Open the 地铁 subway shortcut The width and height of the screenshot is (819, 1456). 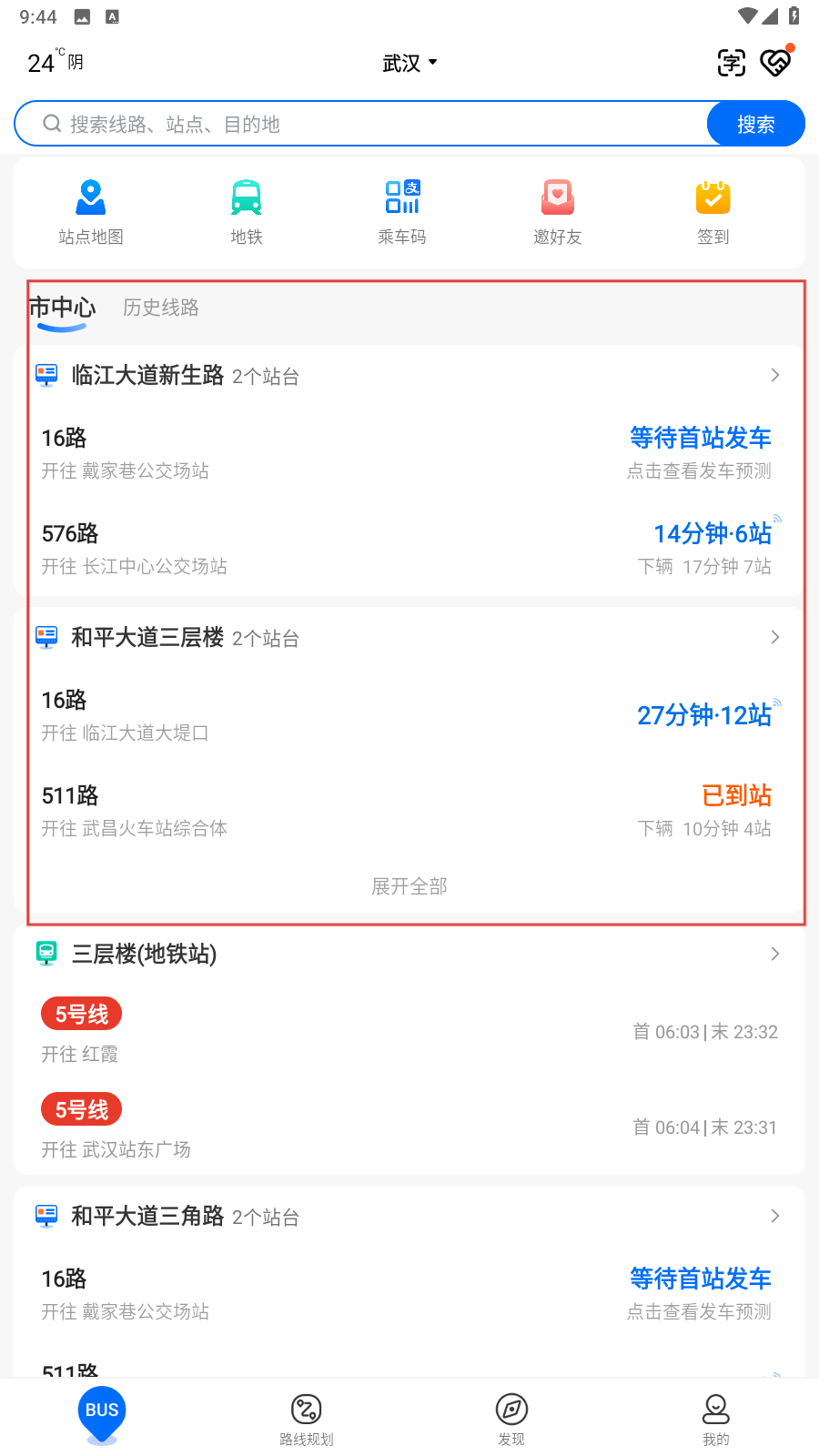click(x=247, y=212)
